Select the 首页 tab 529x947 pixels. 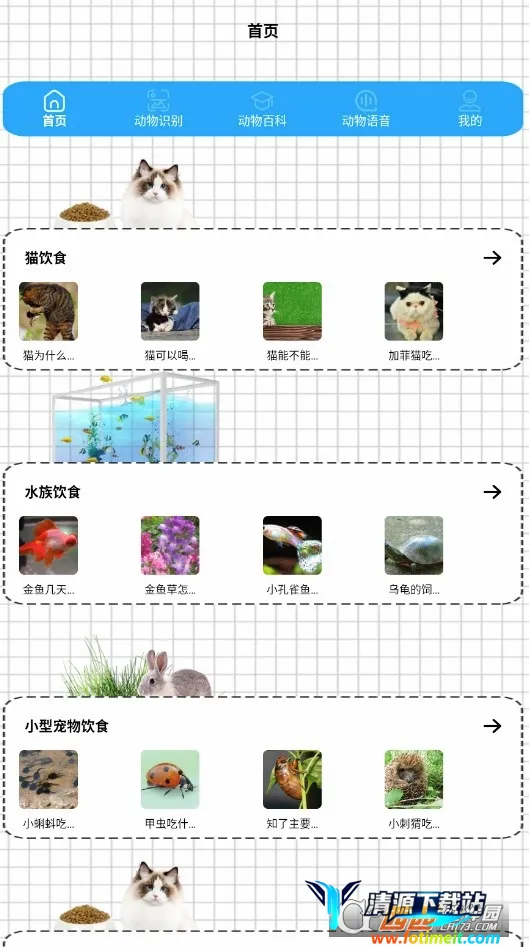(x=54, y=109)
